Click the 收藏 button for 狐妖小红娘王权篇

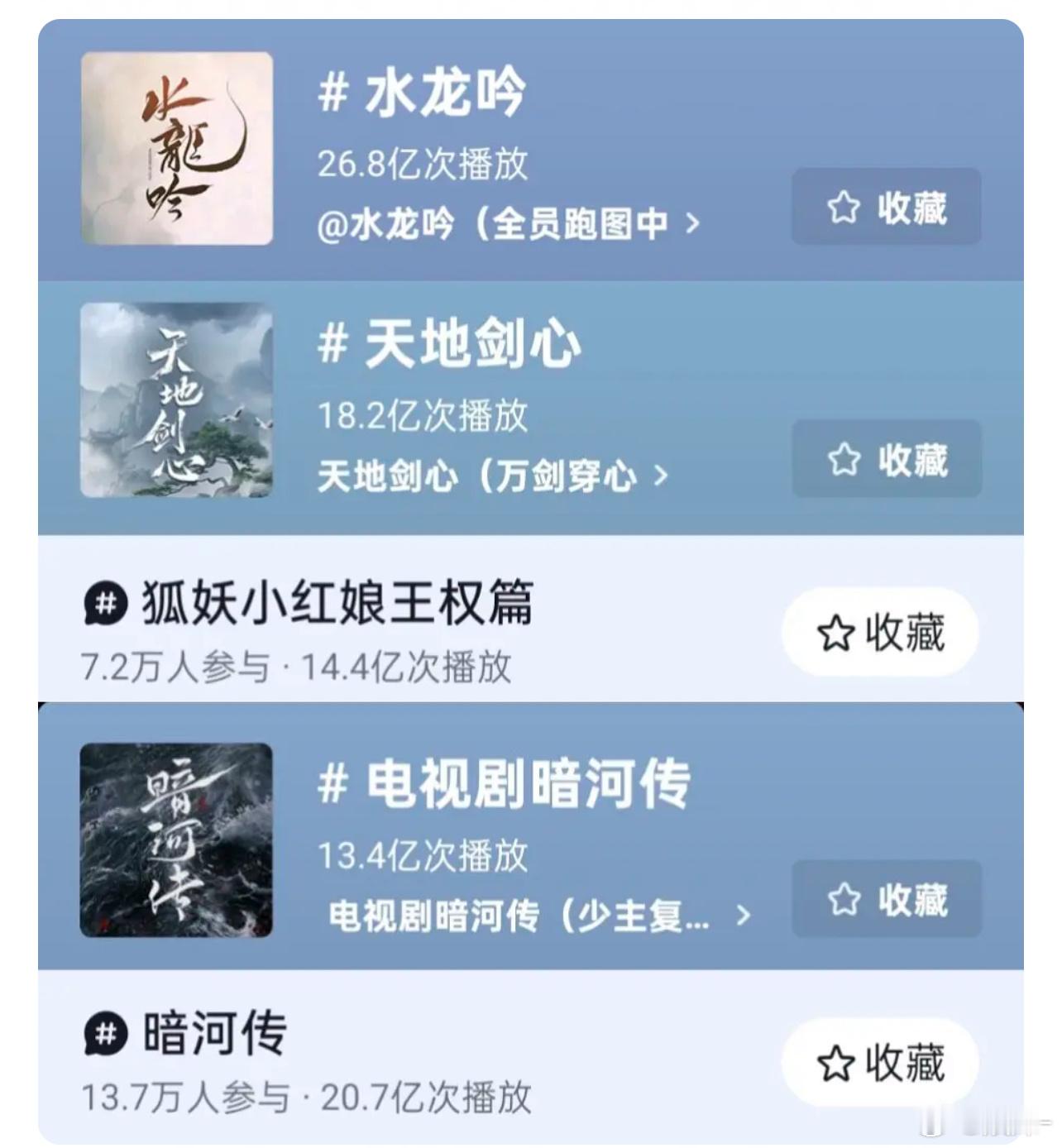point(879,631)
